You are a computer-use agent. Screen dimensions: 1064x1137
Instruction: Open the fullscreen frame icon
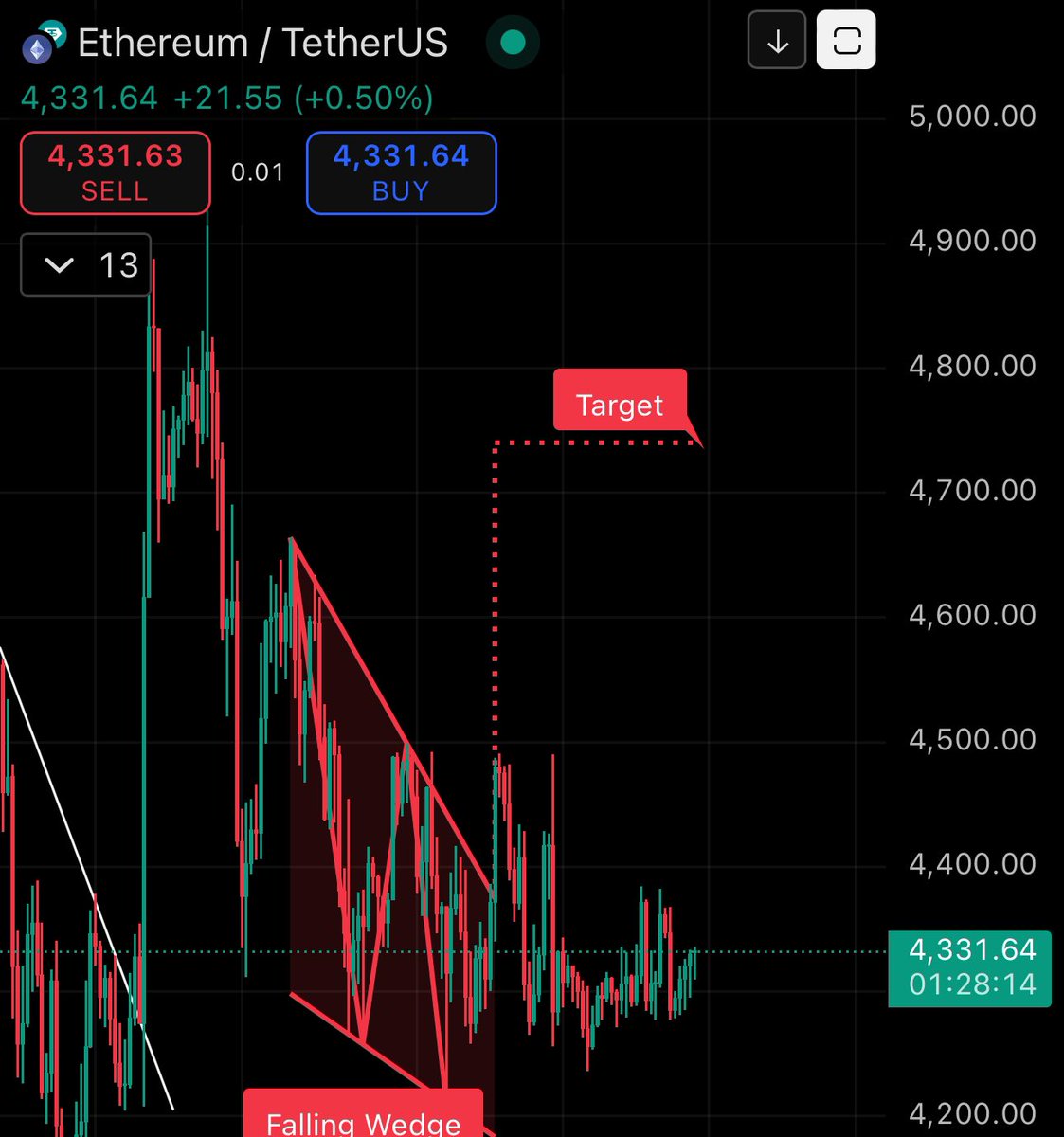(846, 41)
